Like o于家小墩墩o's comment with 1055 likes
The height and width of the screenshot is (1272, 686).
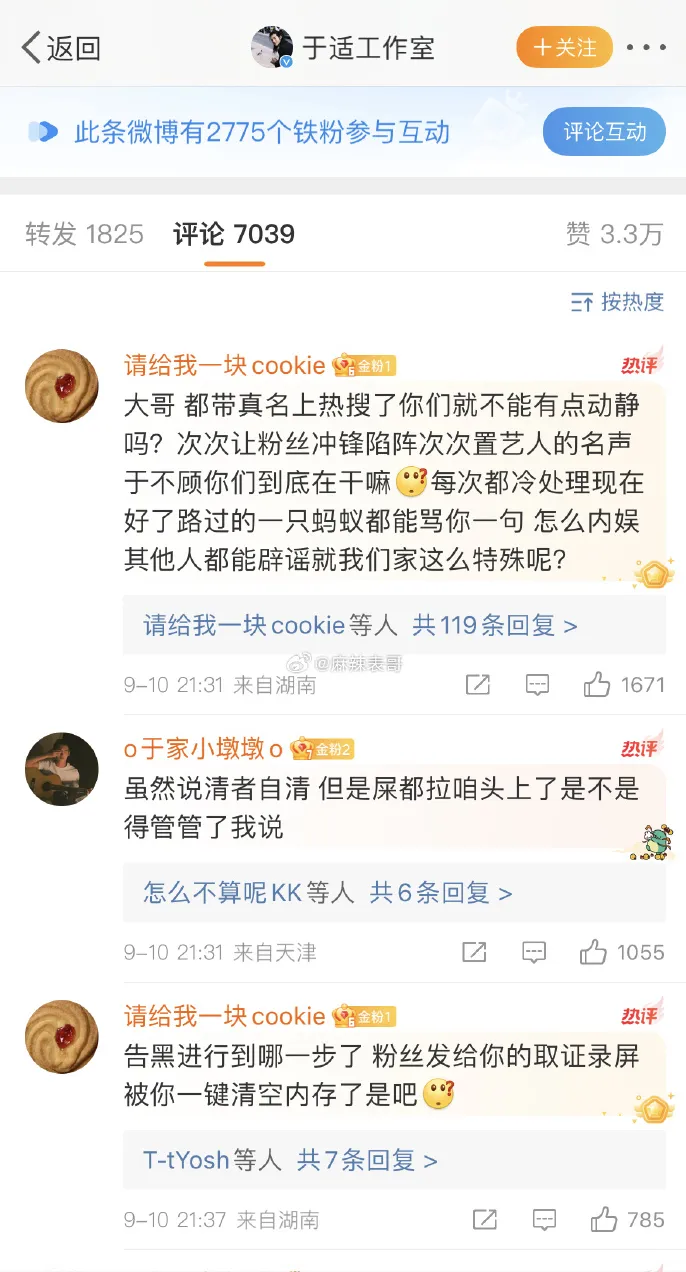(x=594, y=952)
